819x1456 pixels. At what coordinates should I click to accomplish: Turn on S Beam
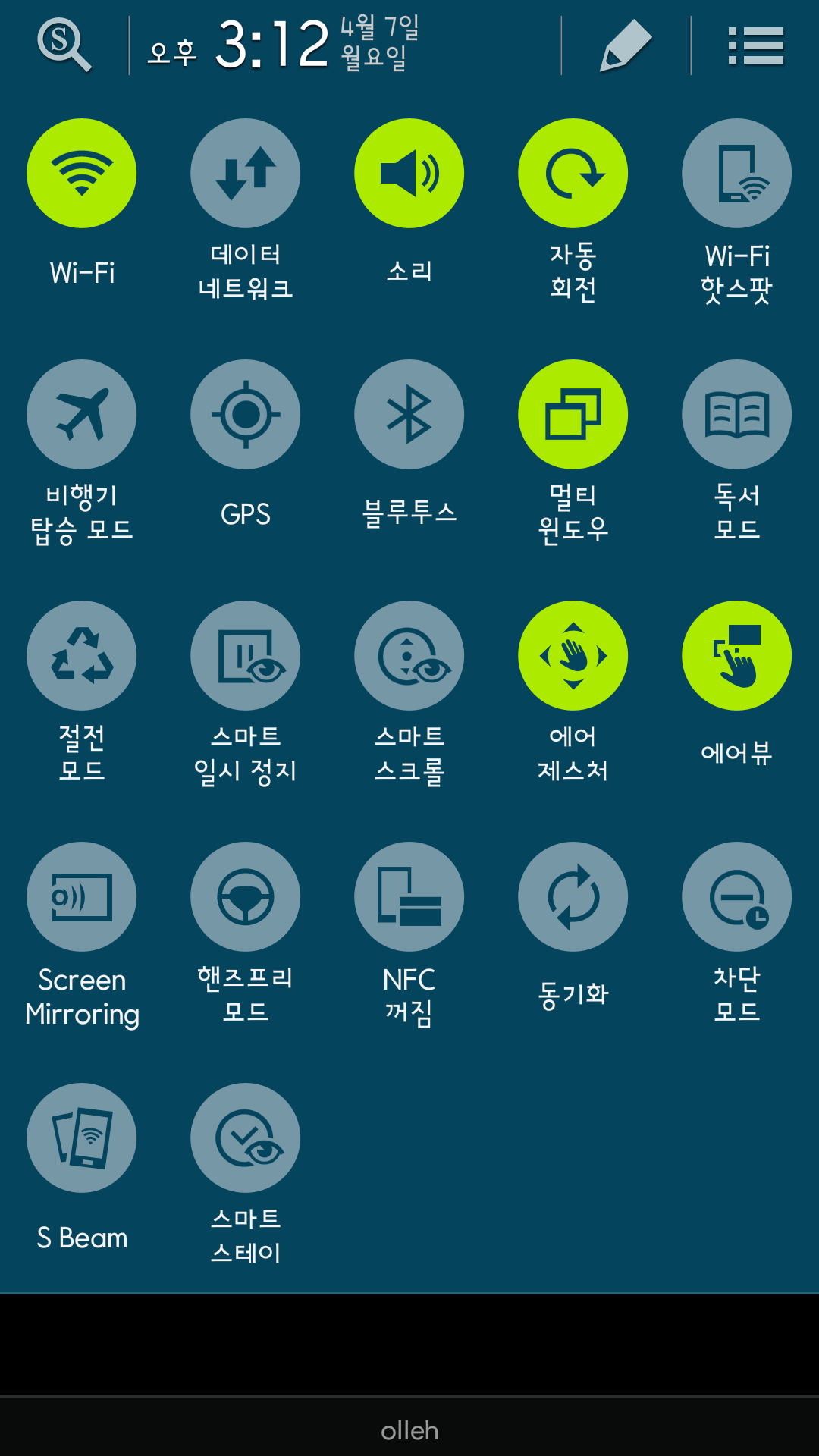pos(82,1138)
